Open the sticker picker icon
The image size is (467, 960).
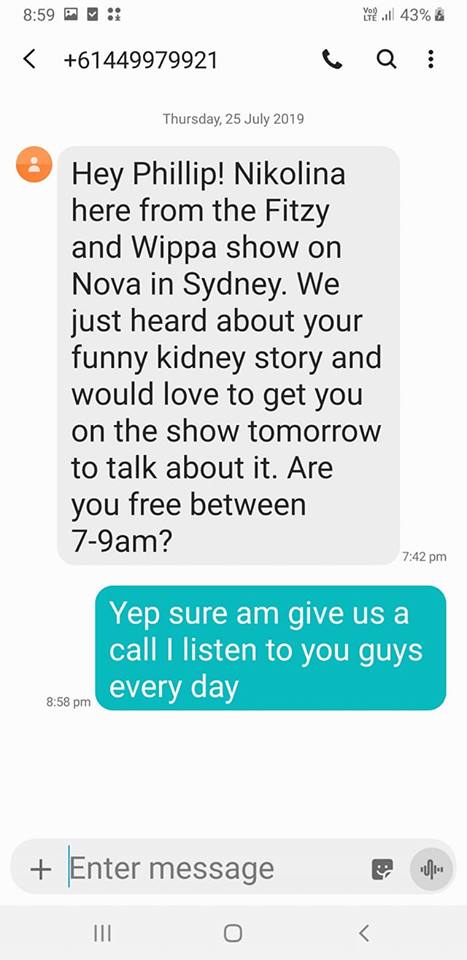pyautogui.click(x=383, y=869)
